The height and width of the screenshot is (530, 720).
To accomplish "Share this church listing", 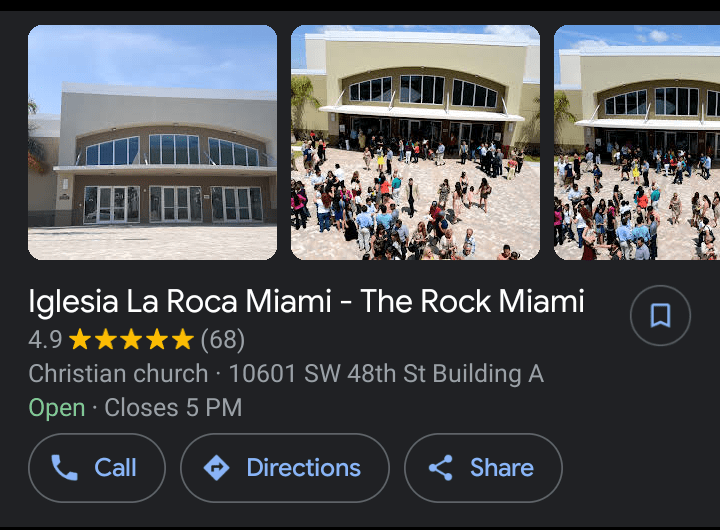I will 483,468.
